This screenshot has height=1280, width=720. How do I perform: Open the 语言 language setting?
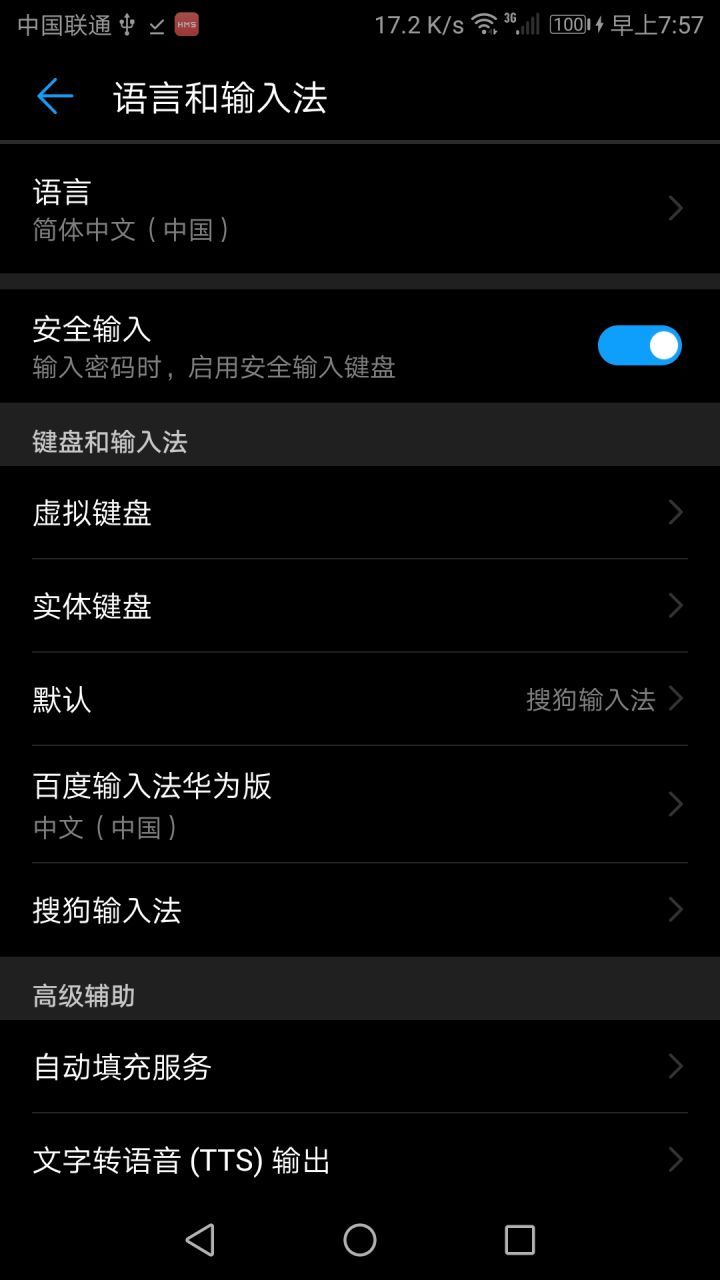point(360,209)
